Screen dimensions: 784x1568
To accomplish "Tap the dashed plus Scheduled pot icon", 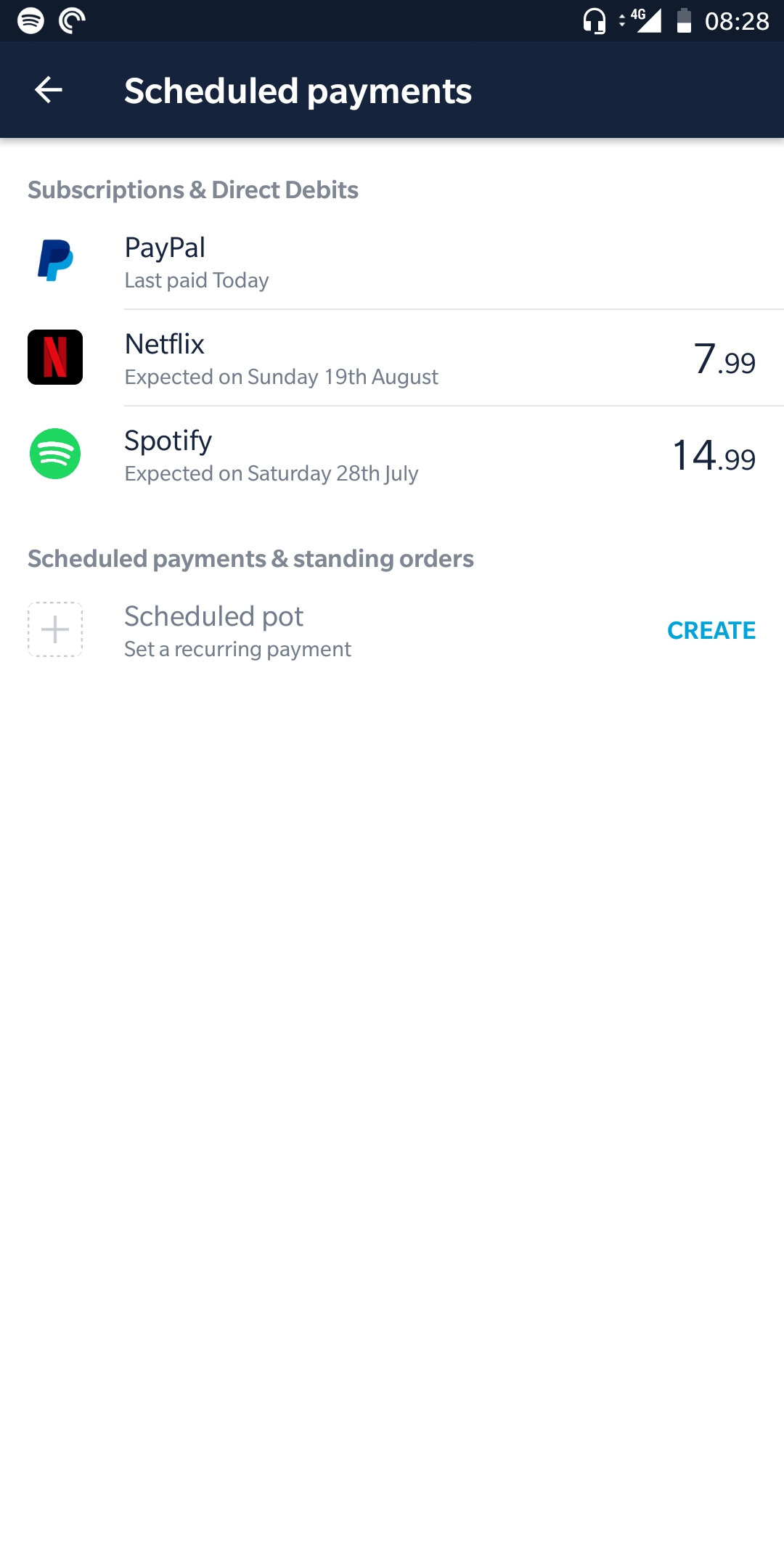I will point(55,629).
